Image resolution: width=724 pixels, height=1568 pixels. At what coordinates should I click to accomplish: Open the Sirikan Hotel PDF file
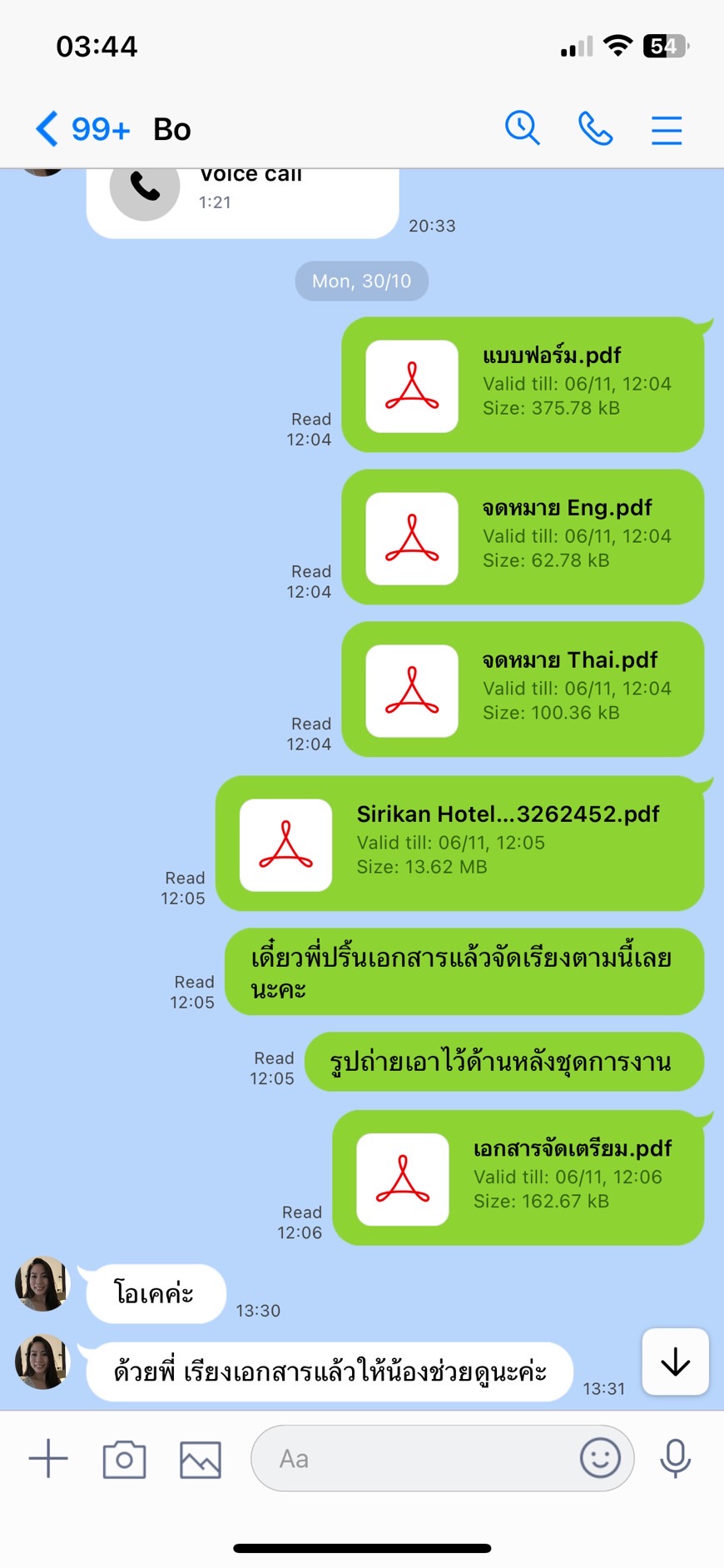tap(459, 844)
